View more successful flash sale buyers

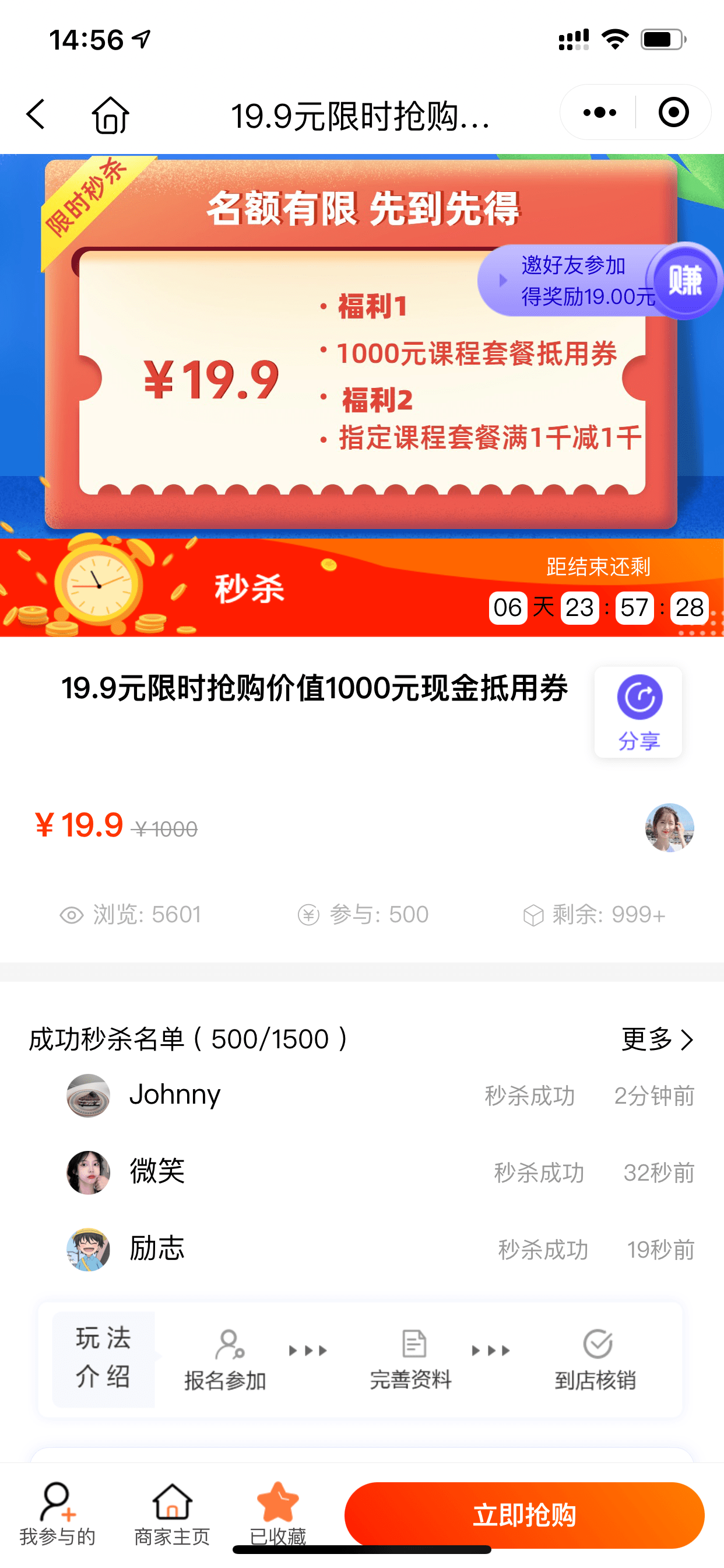pos(657,1039)
